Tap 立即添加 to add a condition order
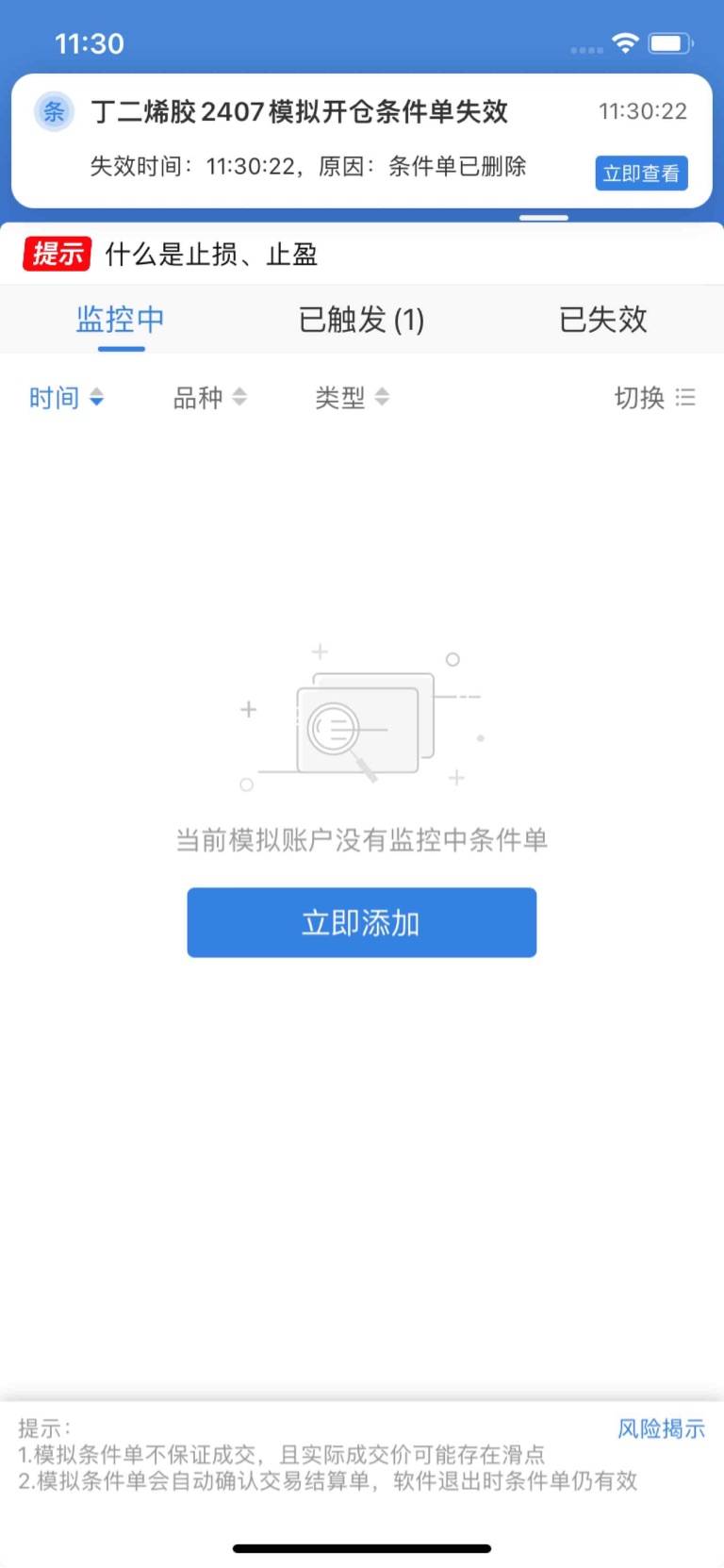 click(x=361, y=922)
